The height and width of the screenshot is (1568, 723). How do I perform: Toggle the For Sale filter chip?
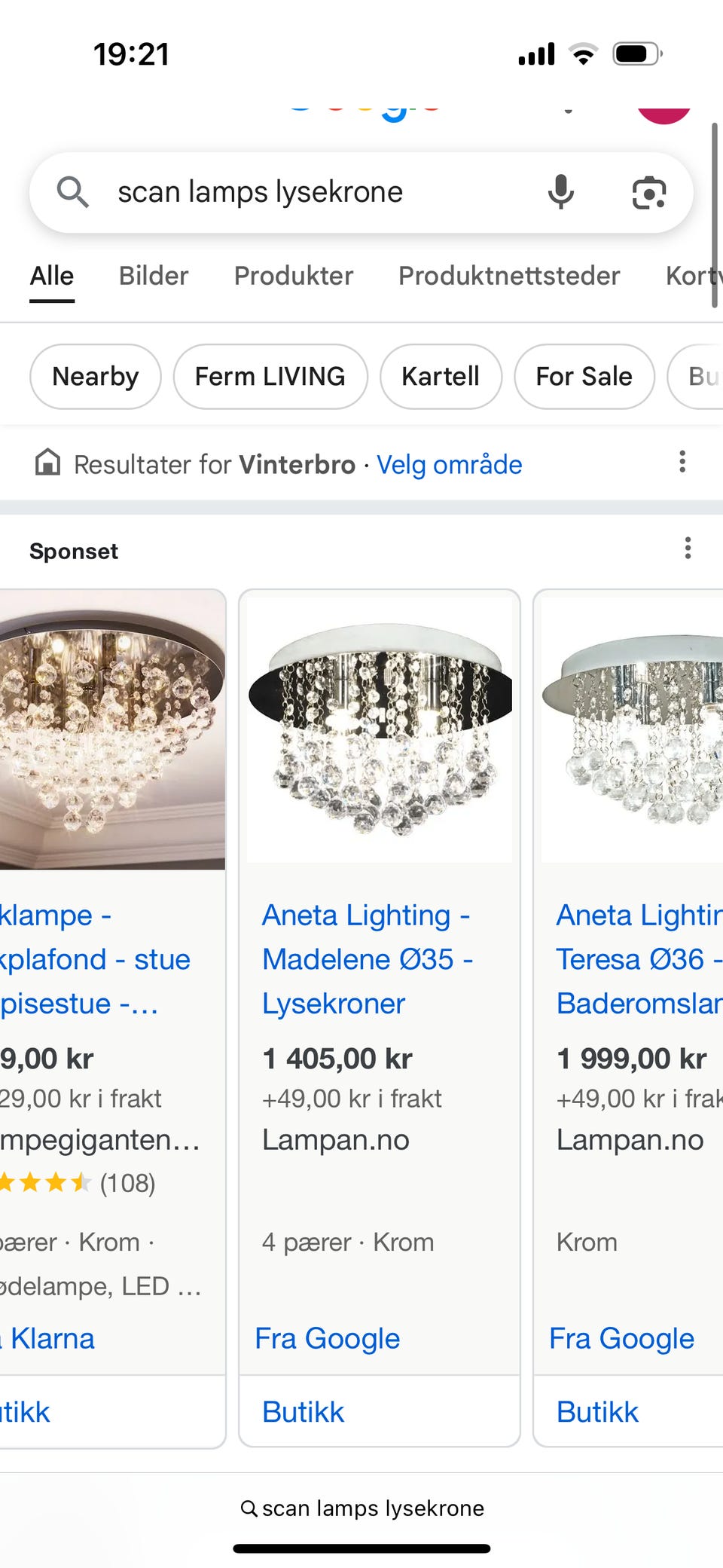584,376
